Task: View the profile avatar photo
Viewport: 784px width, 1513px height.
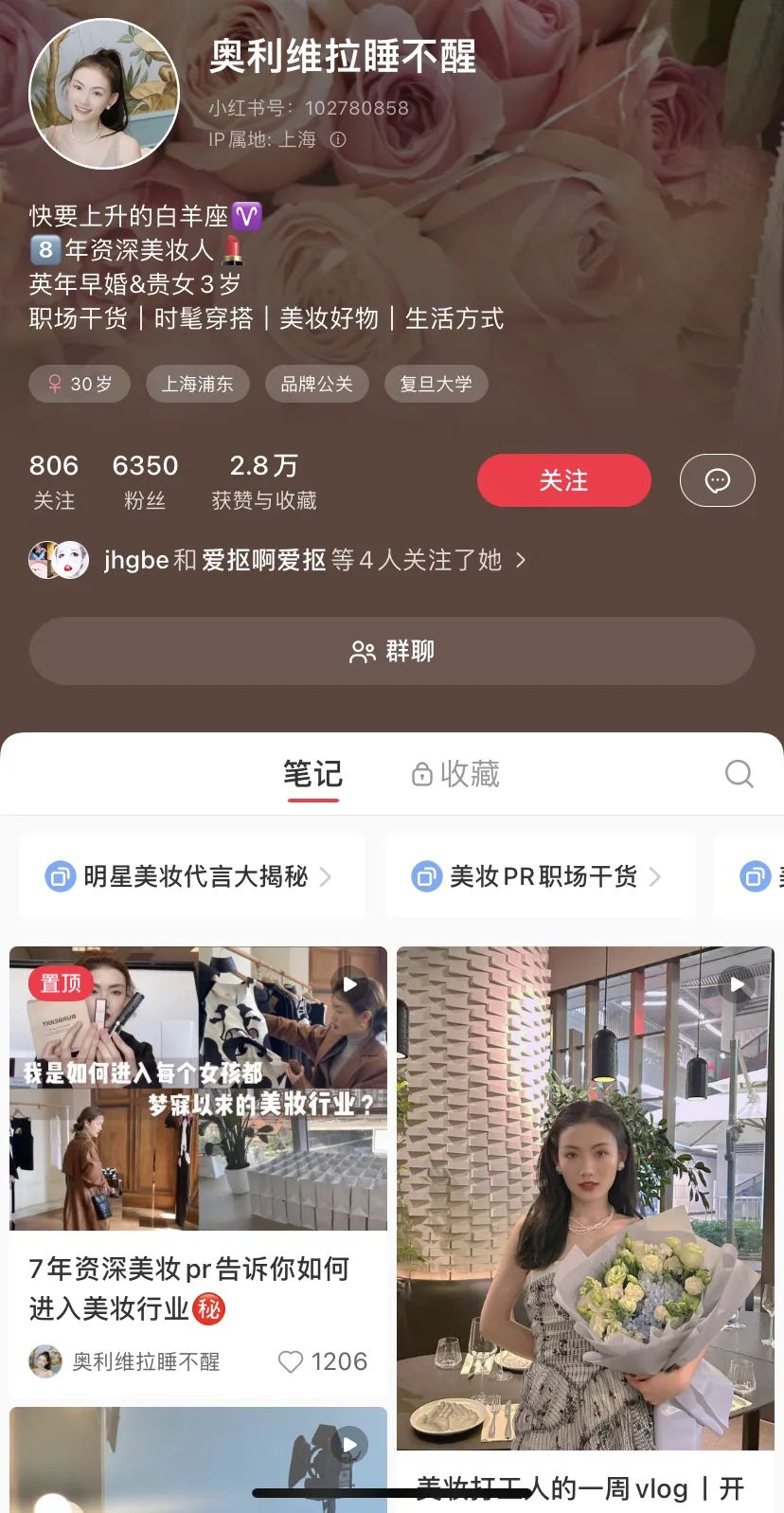Action: [x=104, y=93]
